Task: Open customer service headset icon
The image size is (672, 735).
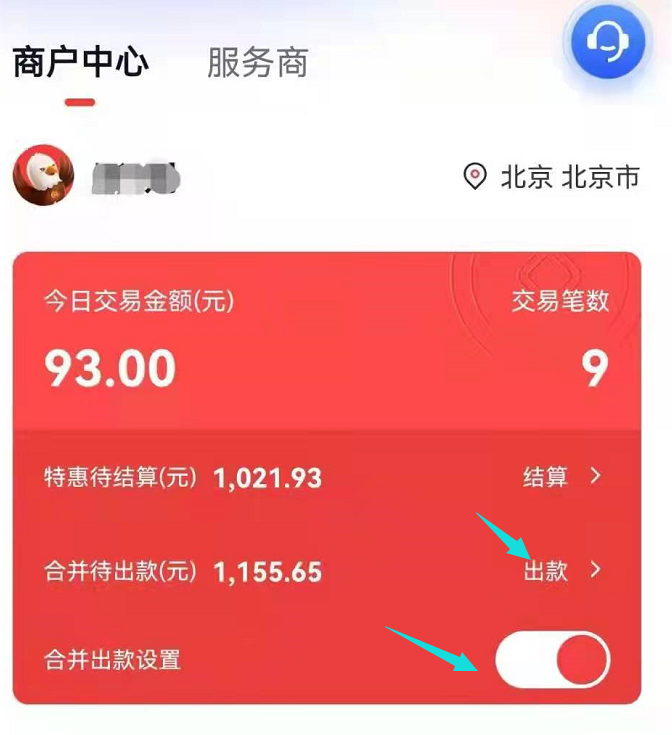Action: [607, 41]
